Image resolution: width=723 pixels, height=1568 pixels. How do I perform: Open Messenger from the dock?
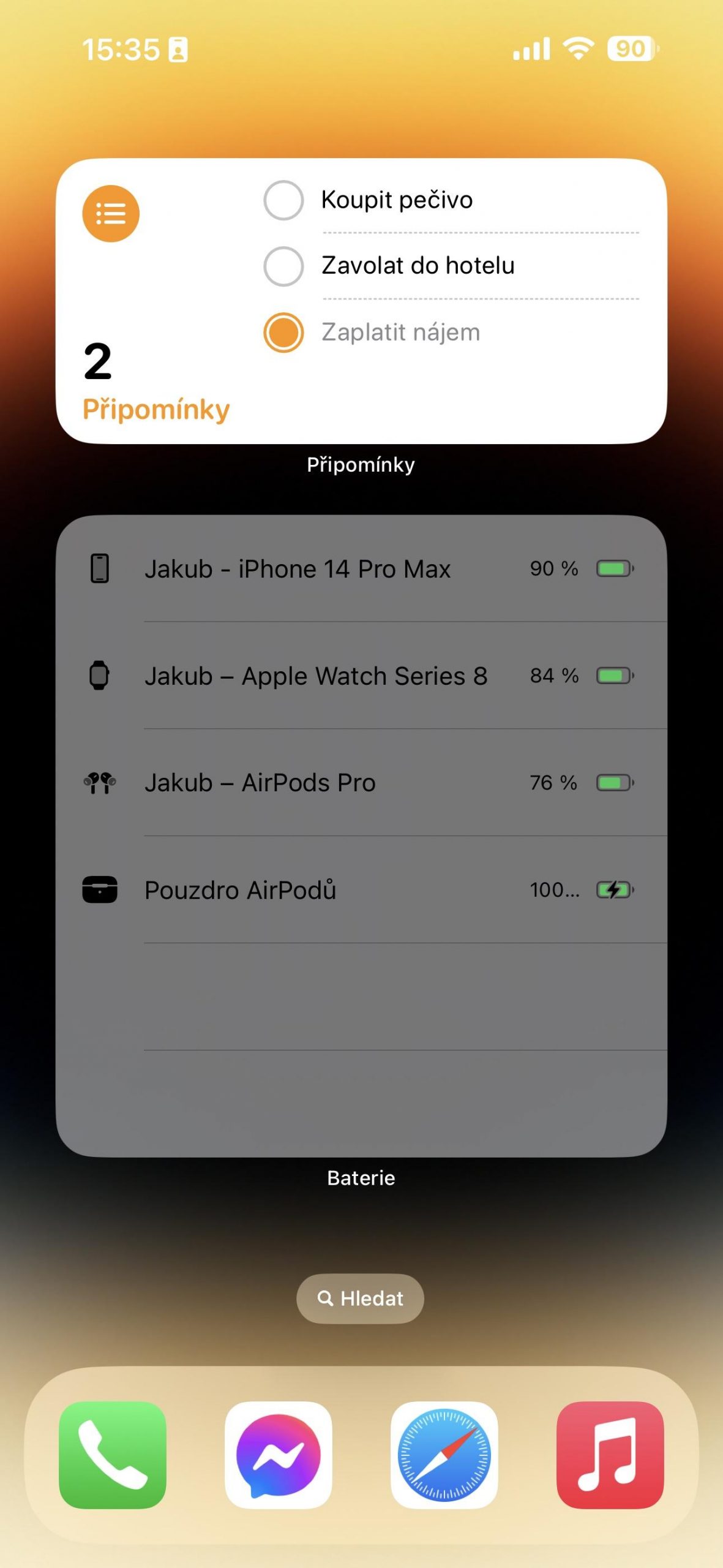(279, 1455)
